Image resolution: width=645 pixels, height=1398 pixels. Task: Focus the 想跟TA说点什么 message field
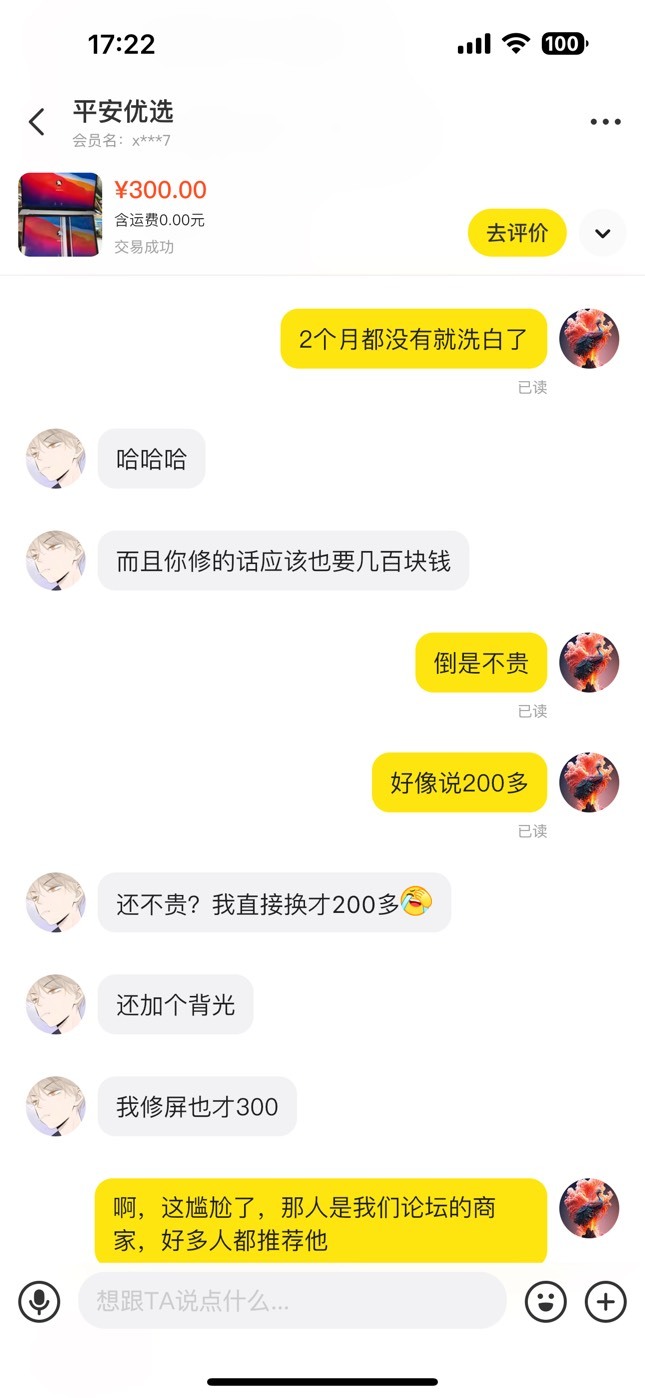point(292,1301)
